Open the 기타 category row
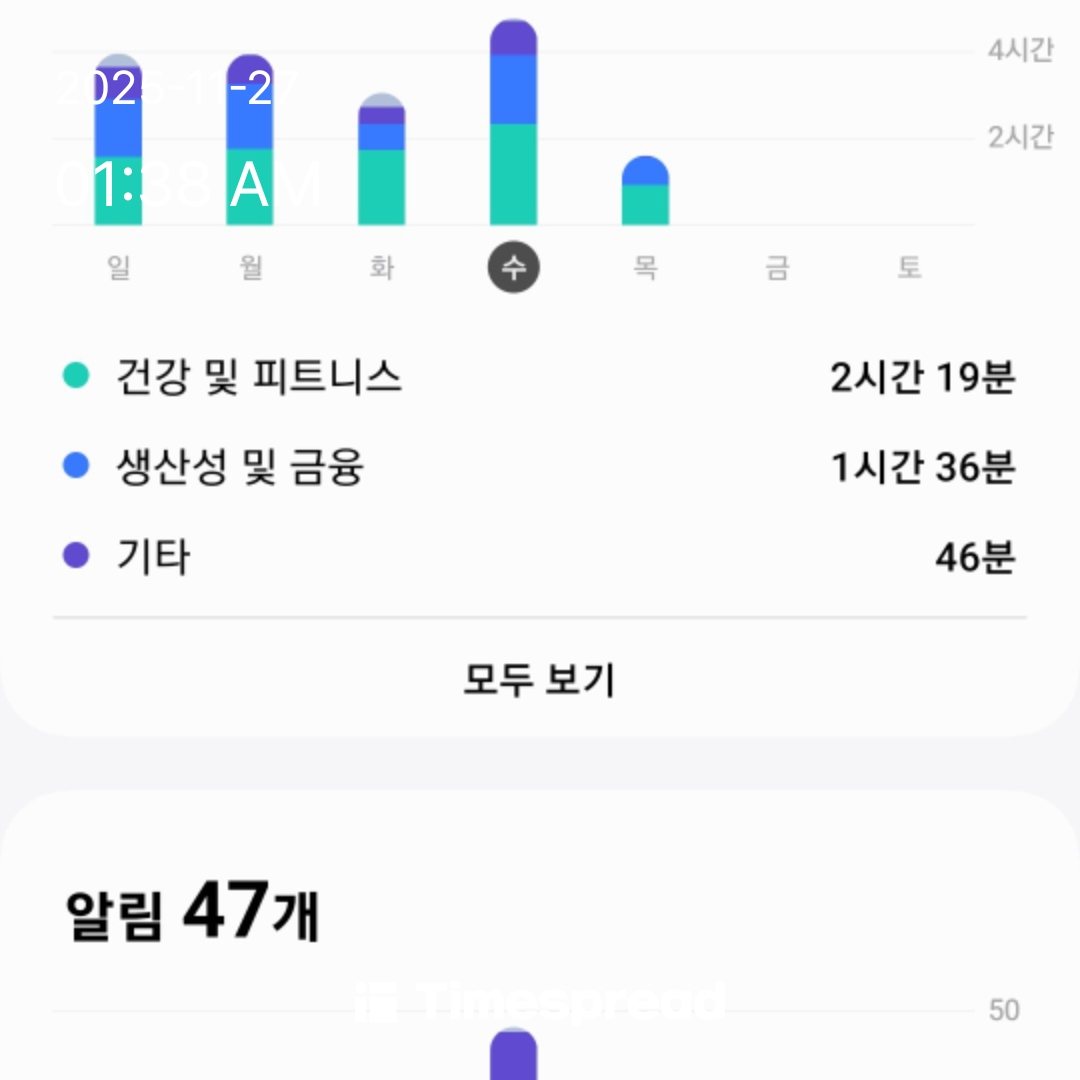 click(x=538, y=557)
